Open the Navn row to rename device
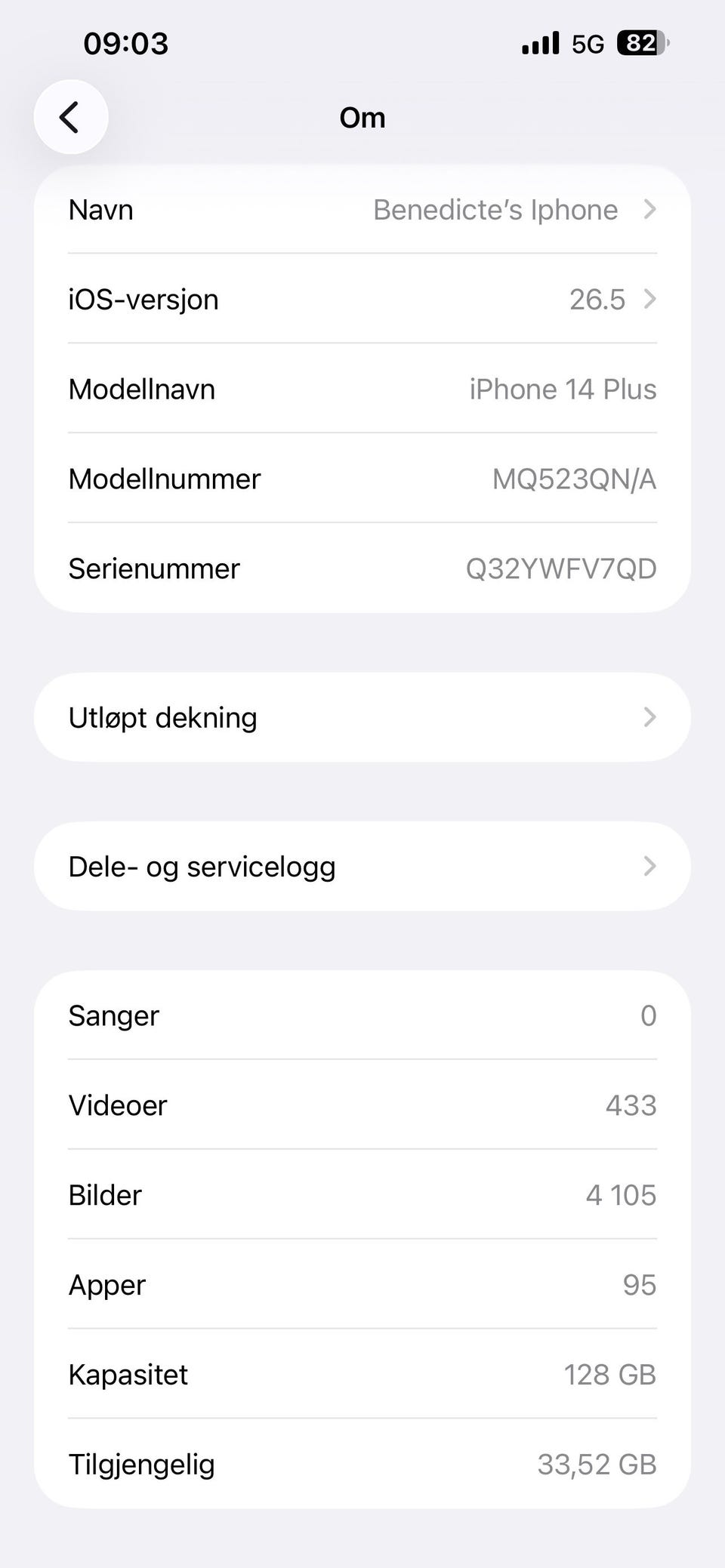This screenshot has width=725, height=1568. tap(362, 209)
